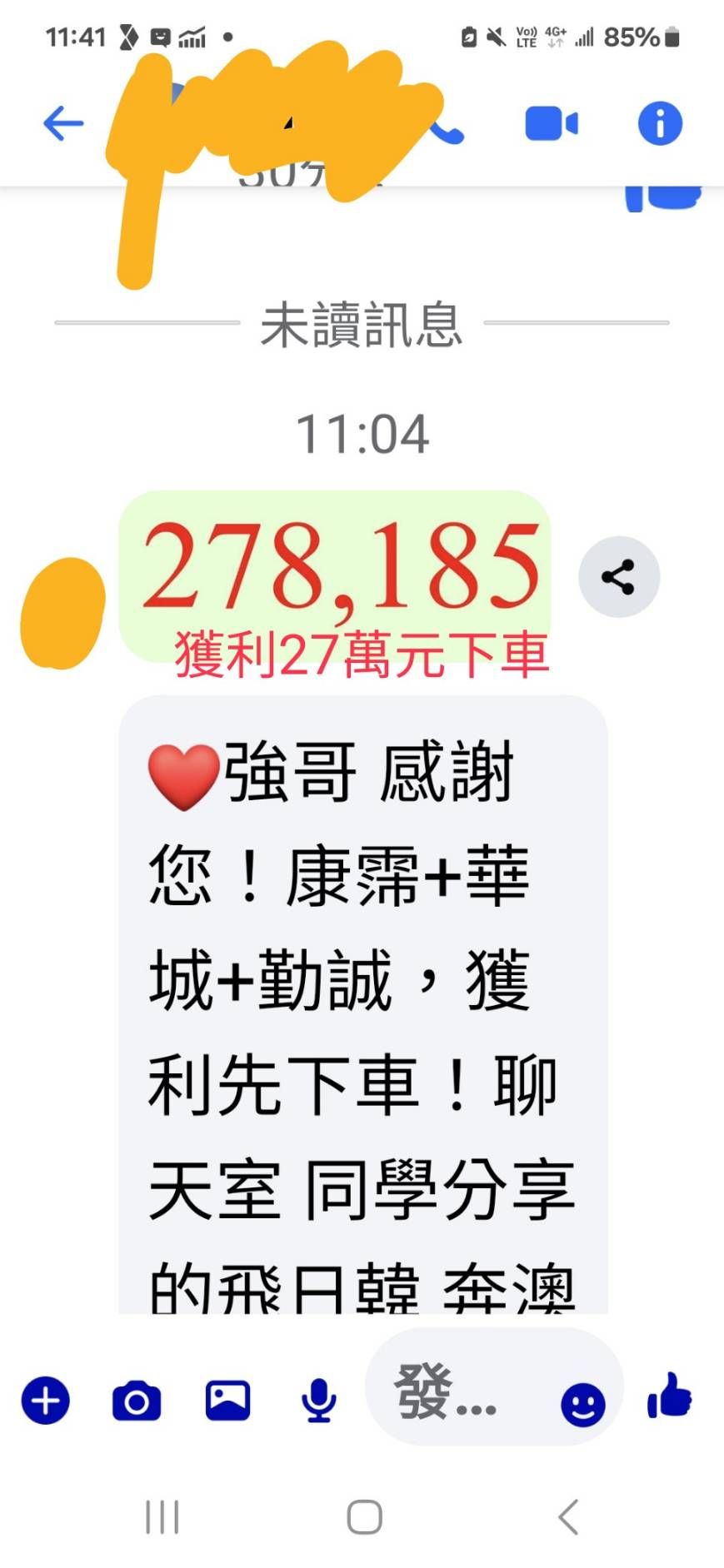Open more attachment options with plus
The image size is (724, 1568).
coord(46,1401)
